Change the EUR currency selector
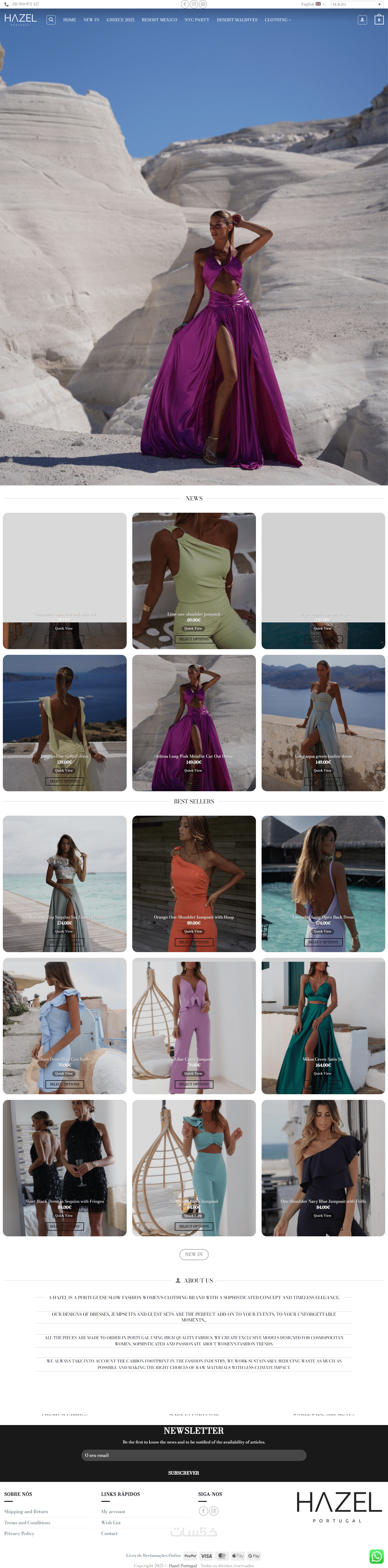The height and width of the screenshot is (1568, 388). pyautogui.click(x=356, y=4)
